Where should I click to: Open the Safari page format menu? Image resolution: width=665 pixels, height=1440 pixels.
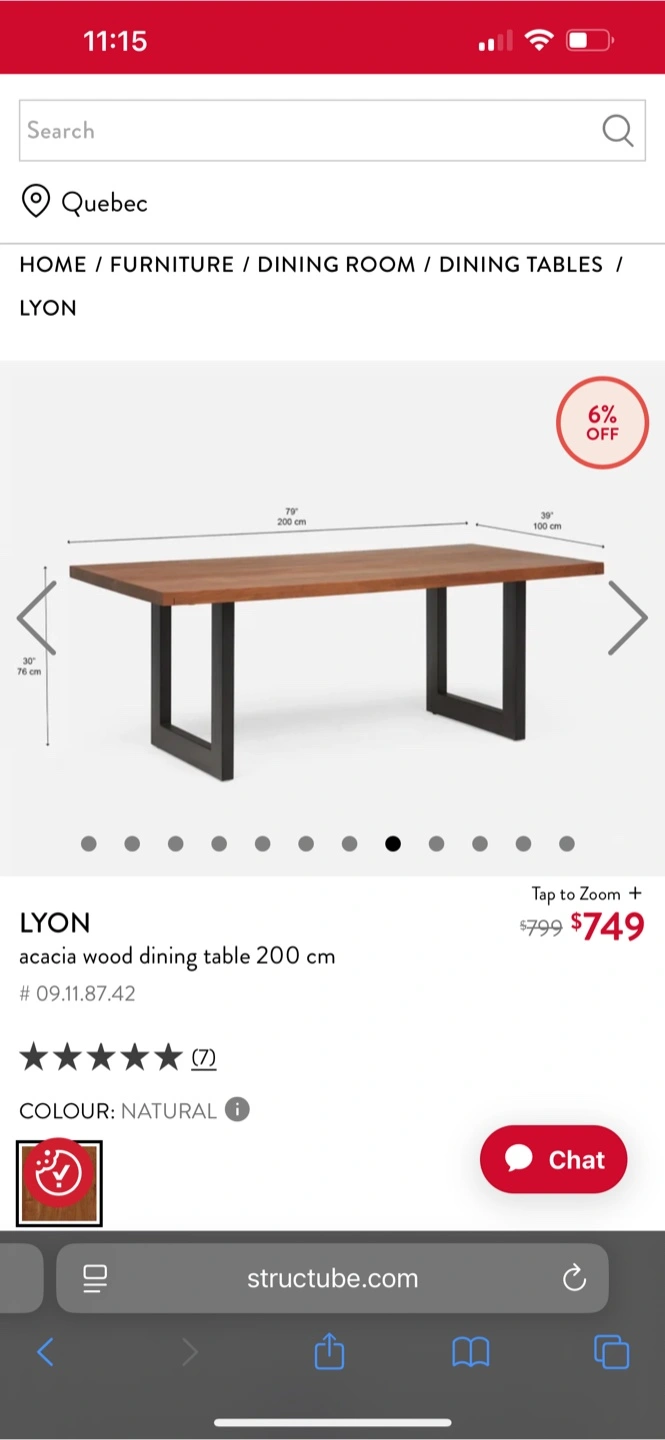(95, 1278)
